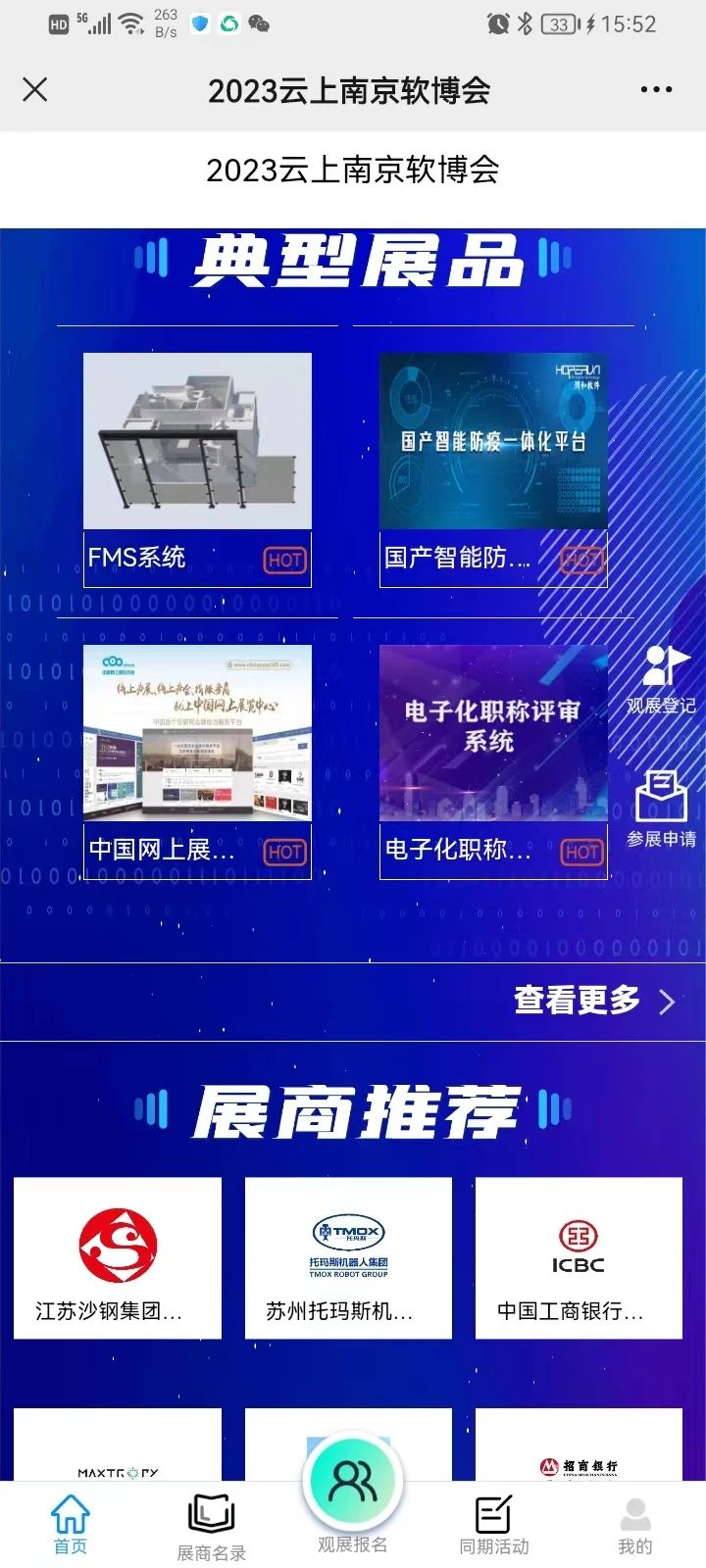Open the 中国网上展 exhibit card
706x1568 pixels.
[197, 760]
